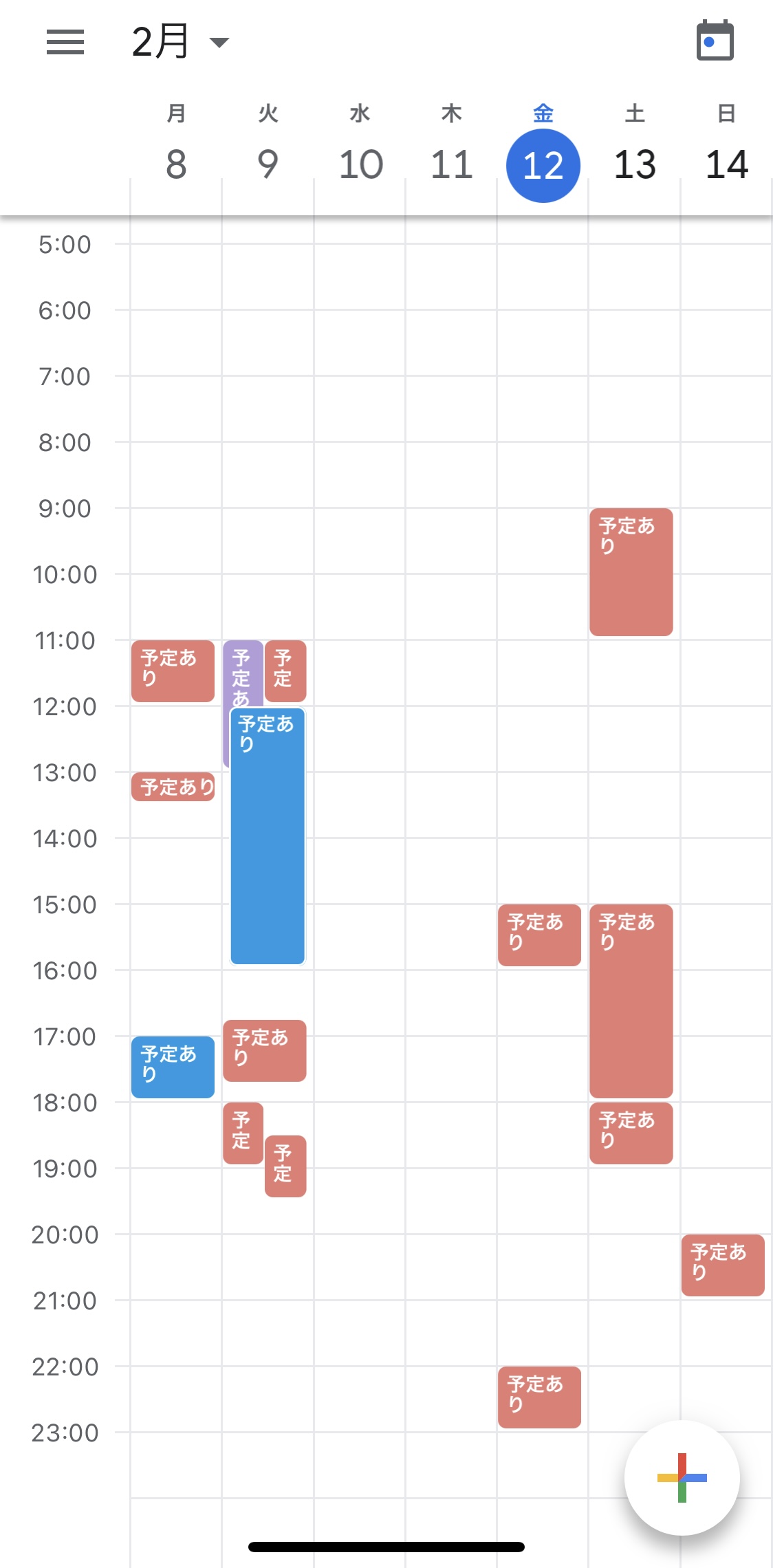Create a new event with plus button
The width and height of the screenshot is (773, 1568).
coord(682,1477)
